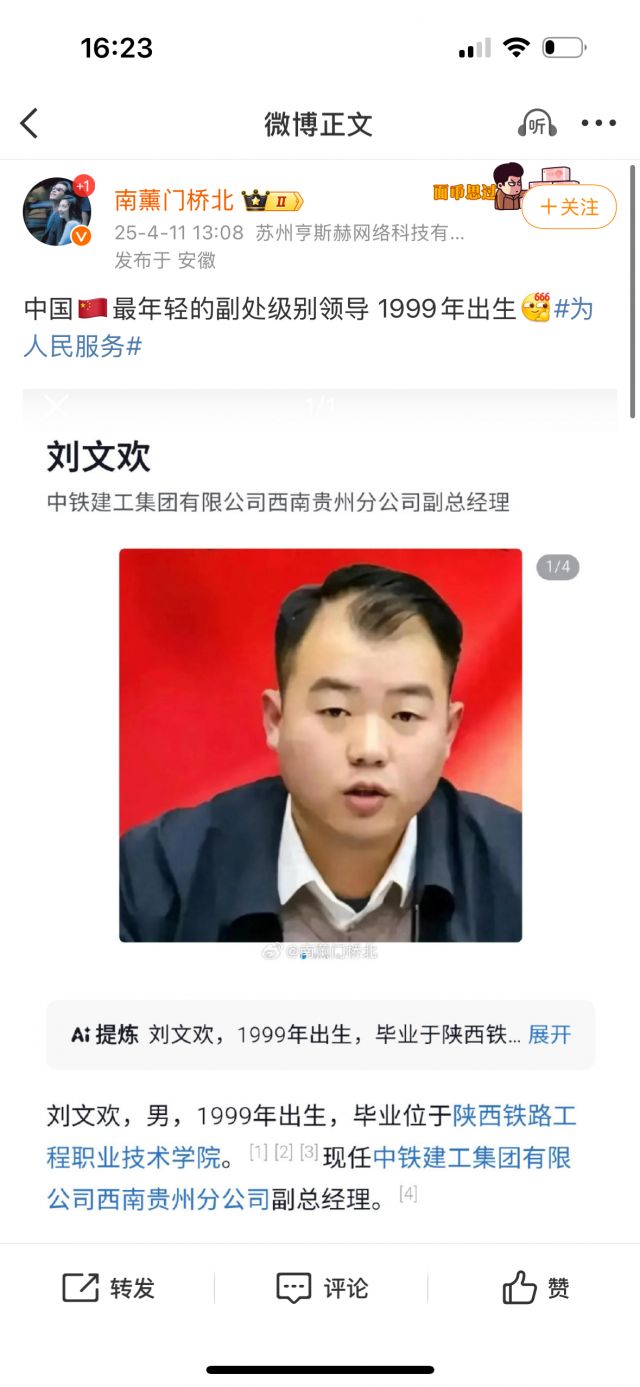This screenshot has height=1387, width=640.
Task: Listen to the post with the headphone icon
Action: [537, 124]
